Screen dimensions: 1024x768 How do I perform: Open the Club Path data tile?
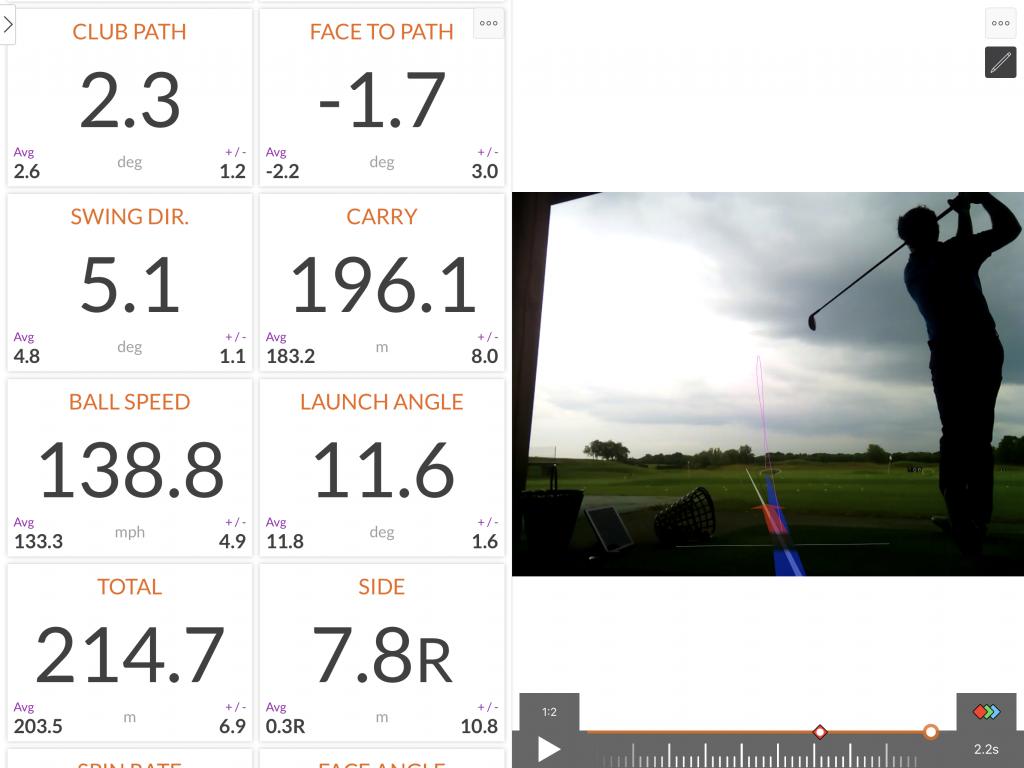point(130,98)
